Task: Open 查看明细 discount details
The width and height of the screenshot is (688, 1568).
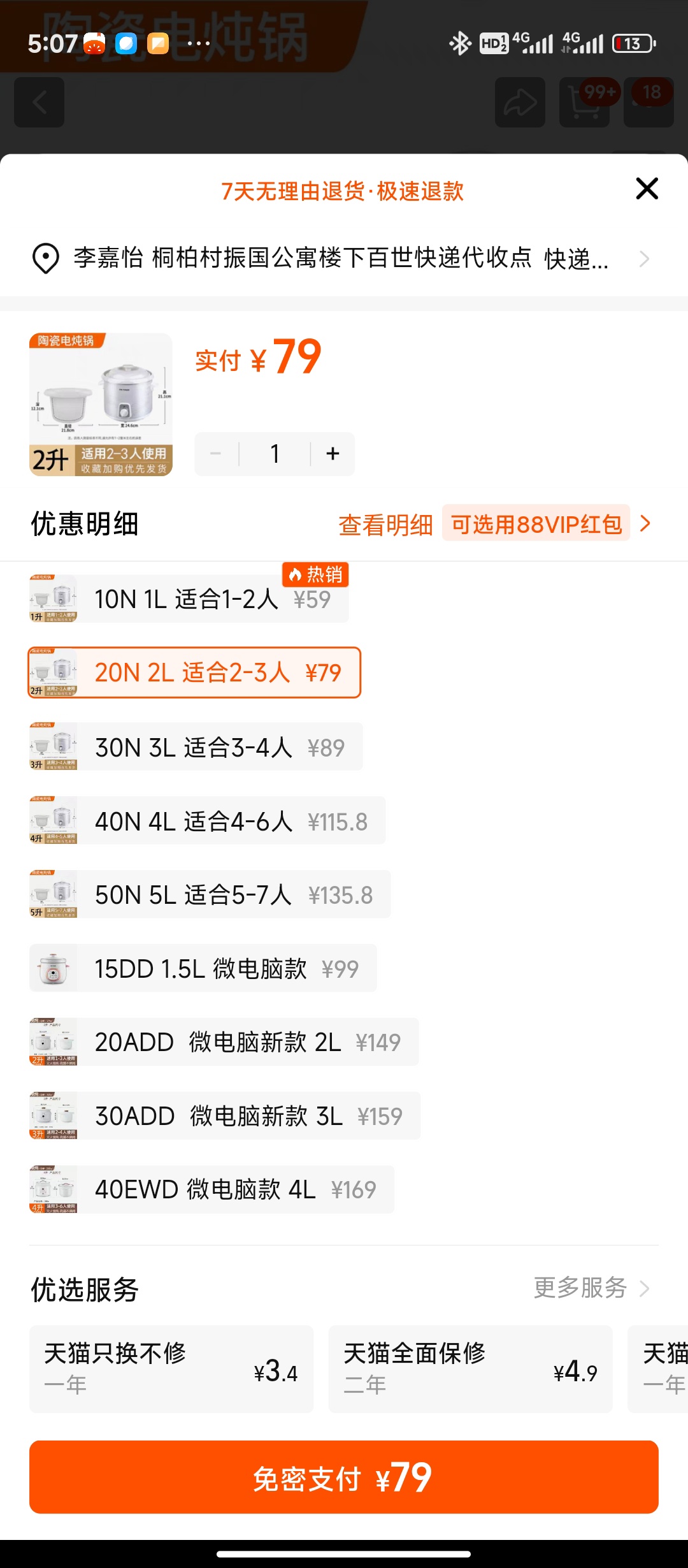Action: [x=385, y=525]
